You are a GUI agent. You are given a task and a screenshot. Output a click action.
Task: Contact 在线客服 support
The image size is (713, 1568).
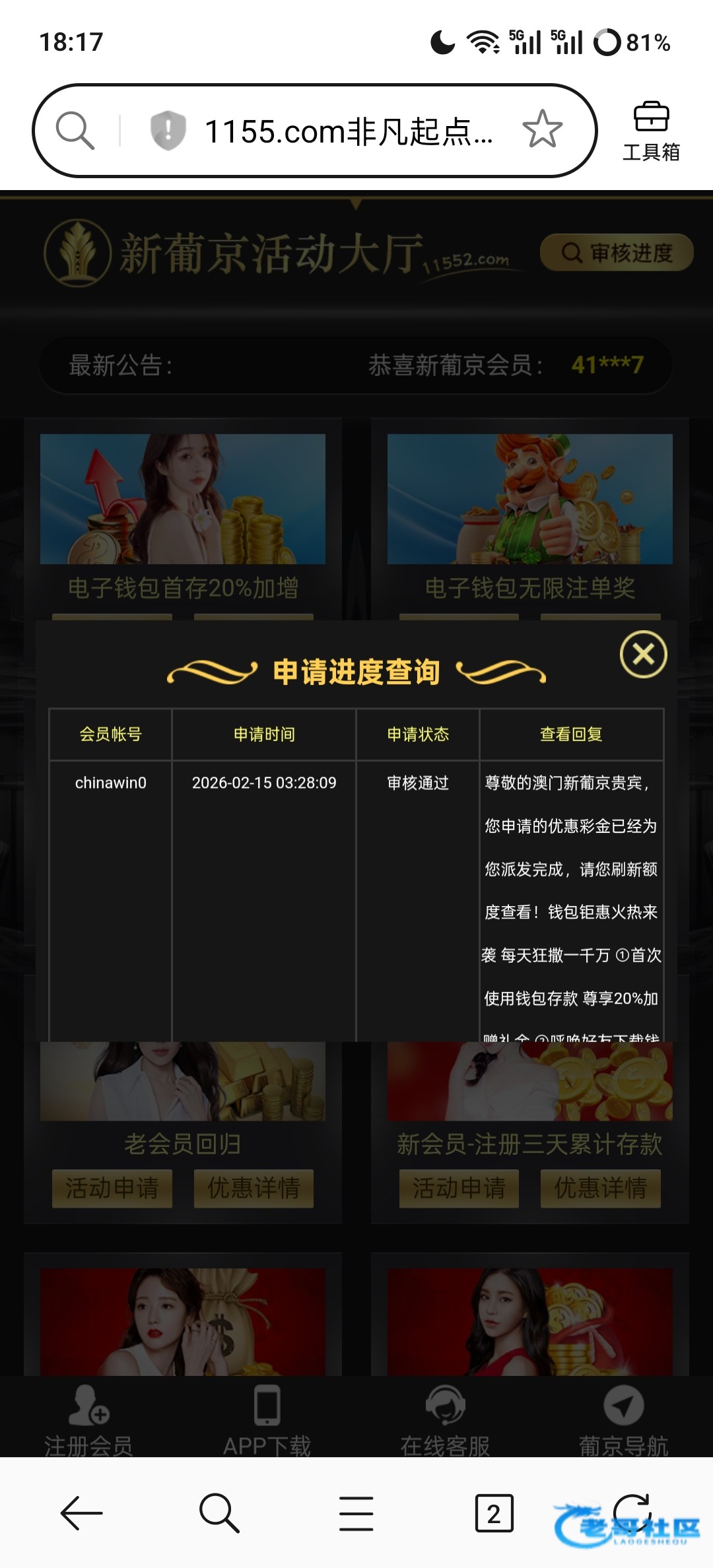click(x=445, y=1419)
